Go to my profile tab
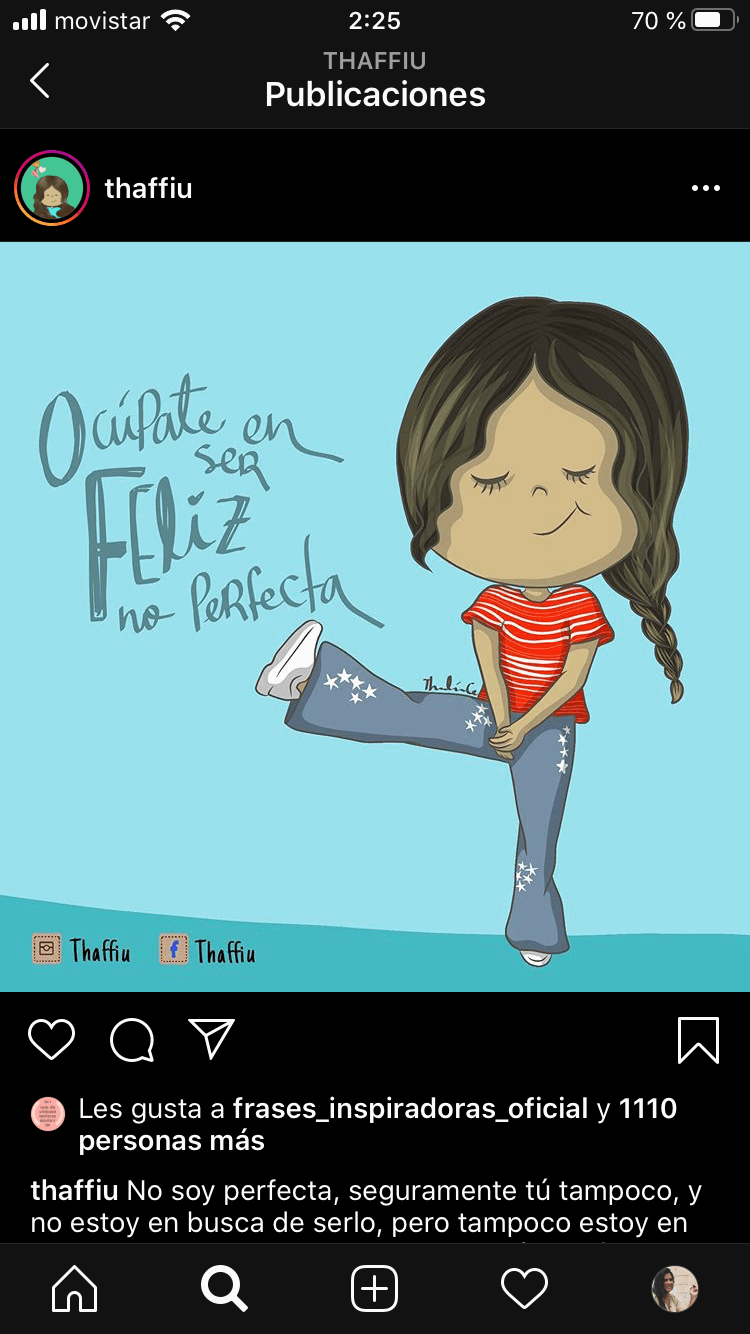Viewport: 750px width, 1334px height. pyautogui.click(x=674, y=1289)
